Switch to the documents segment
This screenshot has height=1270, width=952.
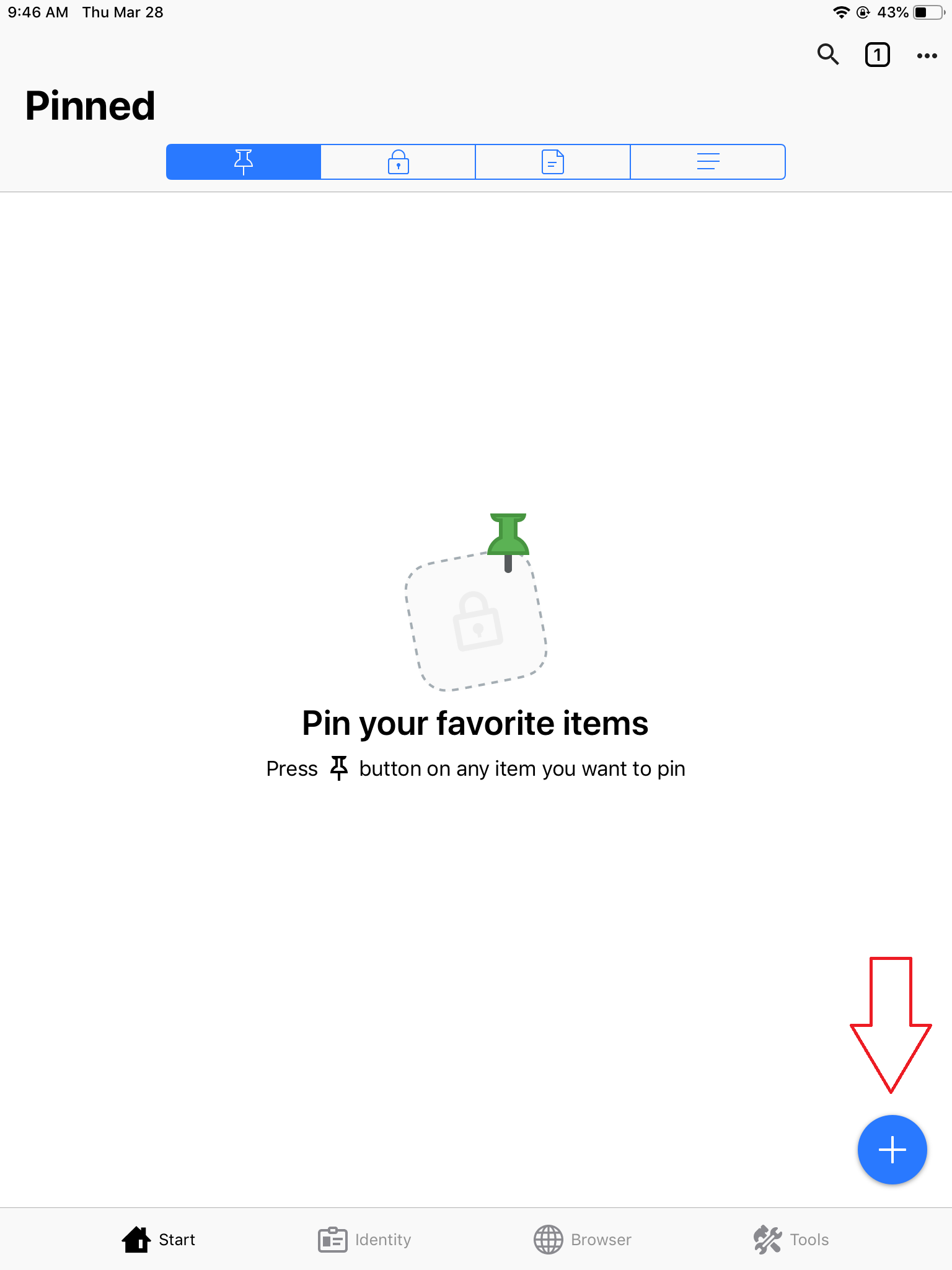pyautogui.click(x=552, y=162)
